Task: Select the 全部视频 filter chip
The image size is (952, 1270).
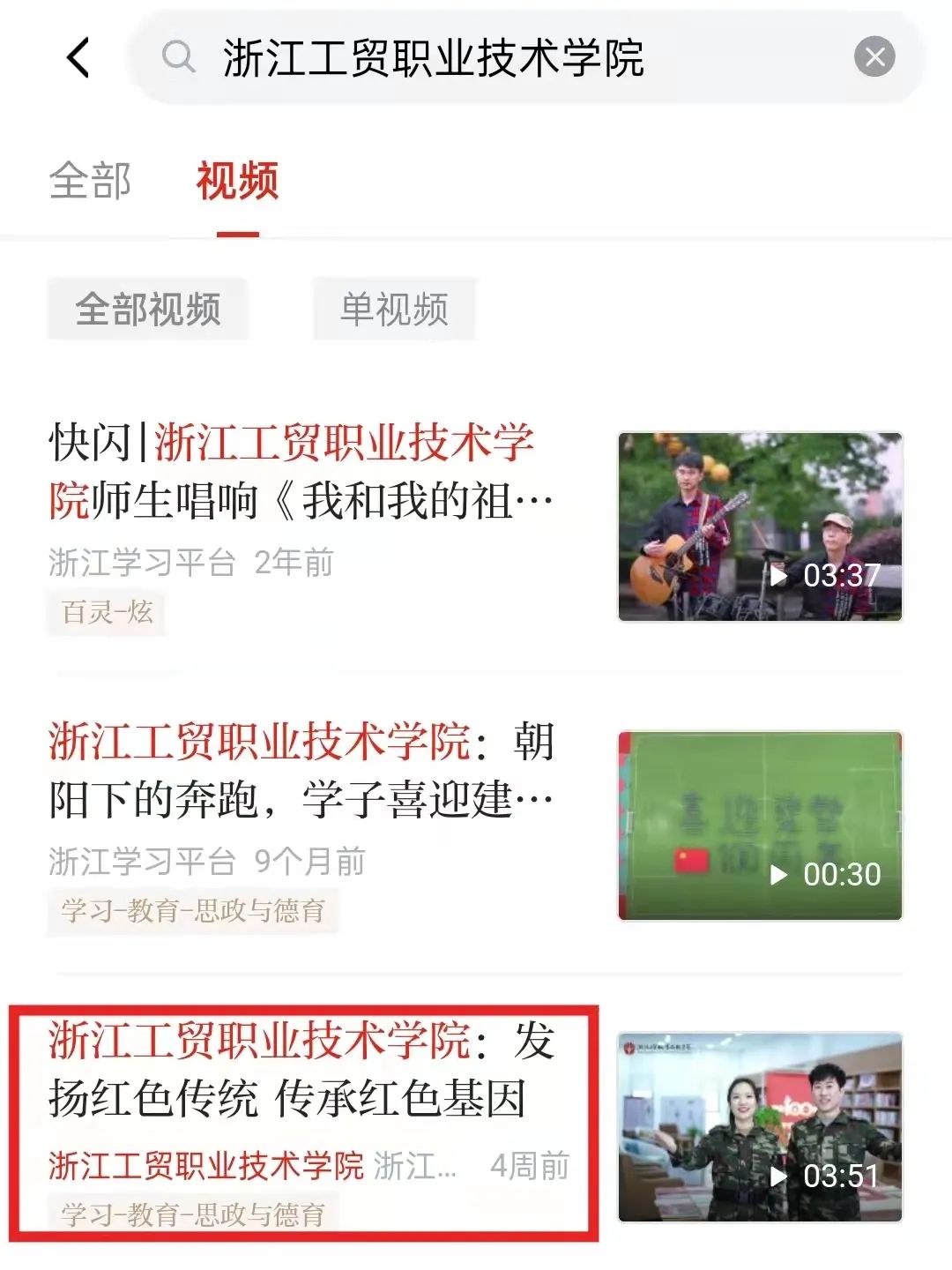Action: 148,310
